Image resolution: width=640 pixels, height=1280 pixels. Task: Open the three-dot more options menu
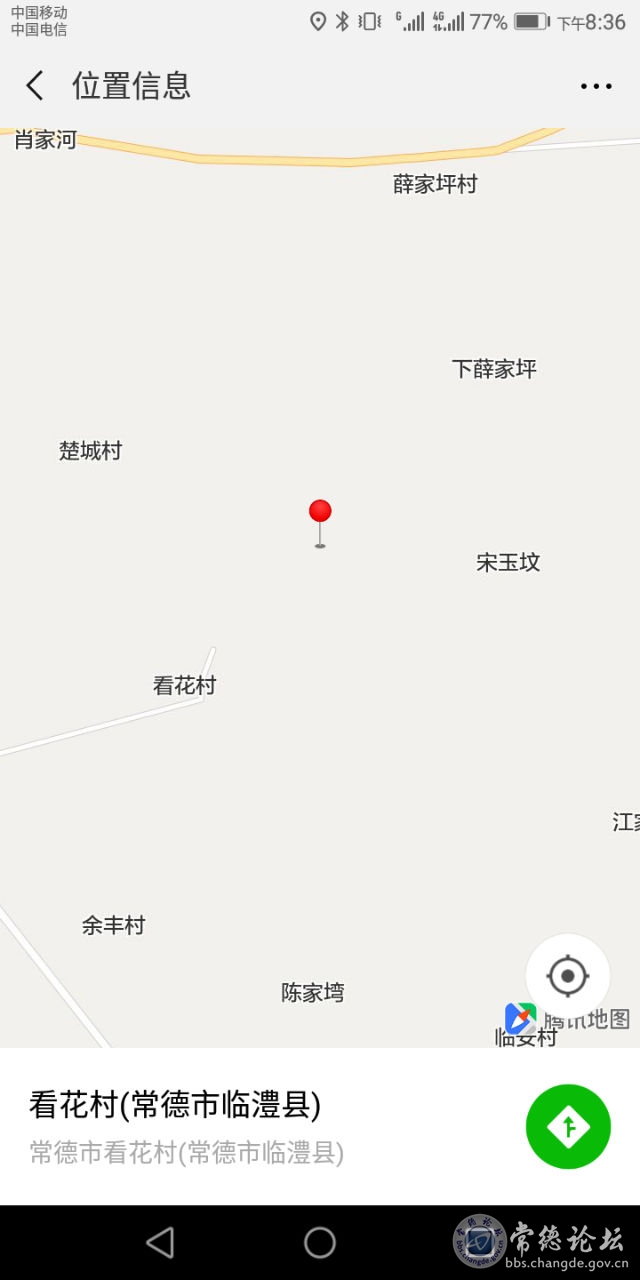(596, 87)
